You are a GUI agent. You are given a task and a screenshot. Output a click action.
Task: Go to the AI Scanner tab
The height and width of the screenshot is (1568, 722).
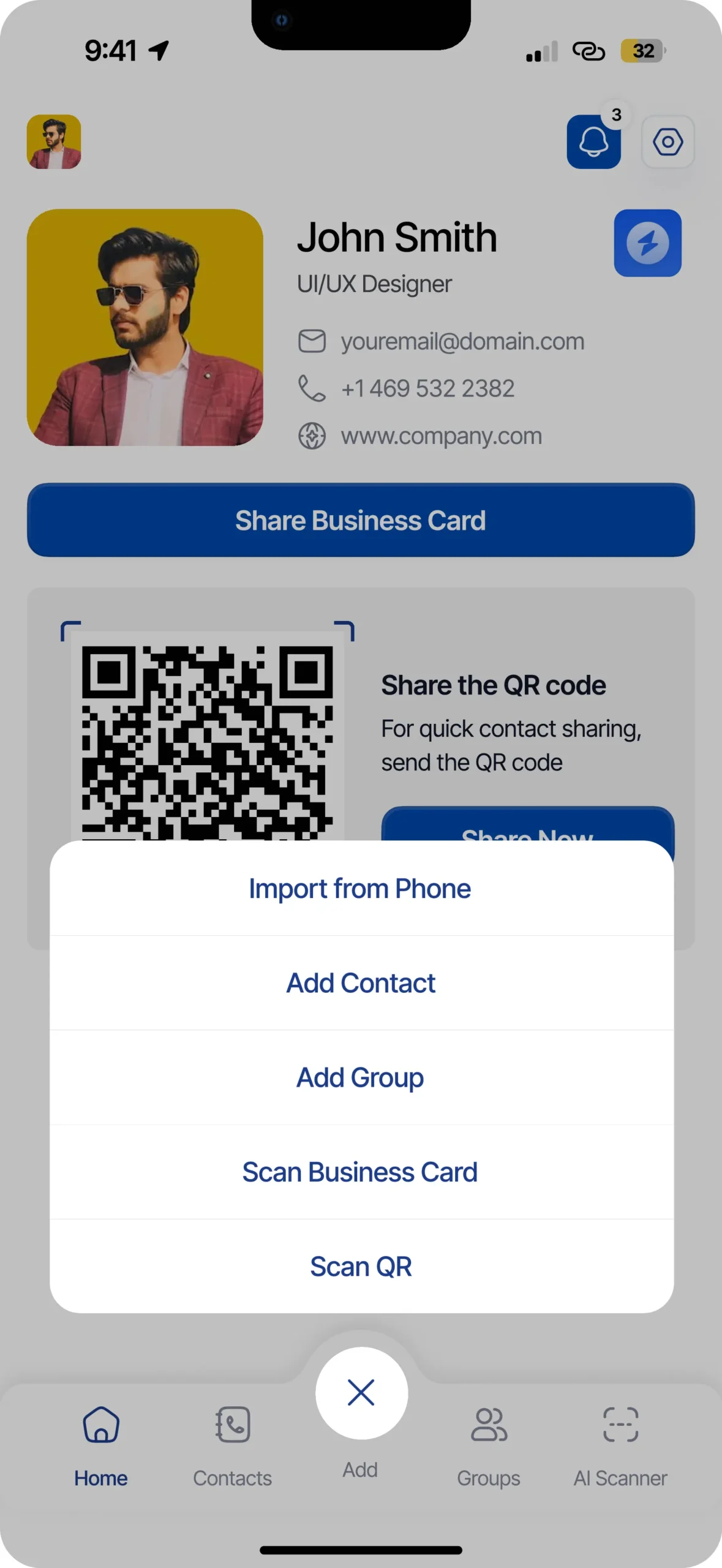[620, 1445]
